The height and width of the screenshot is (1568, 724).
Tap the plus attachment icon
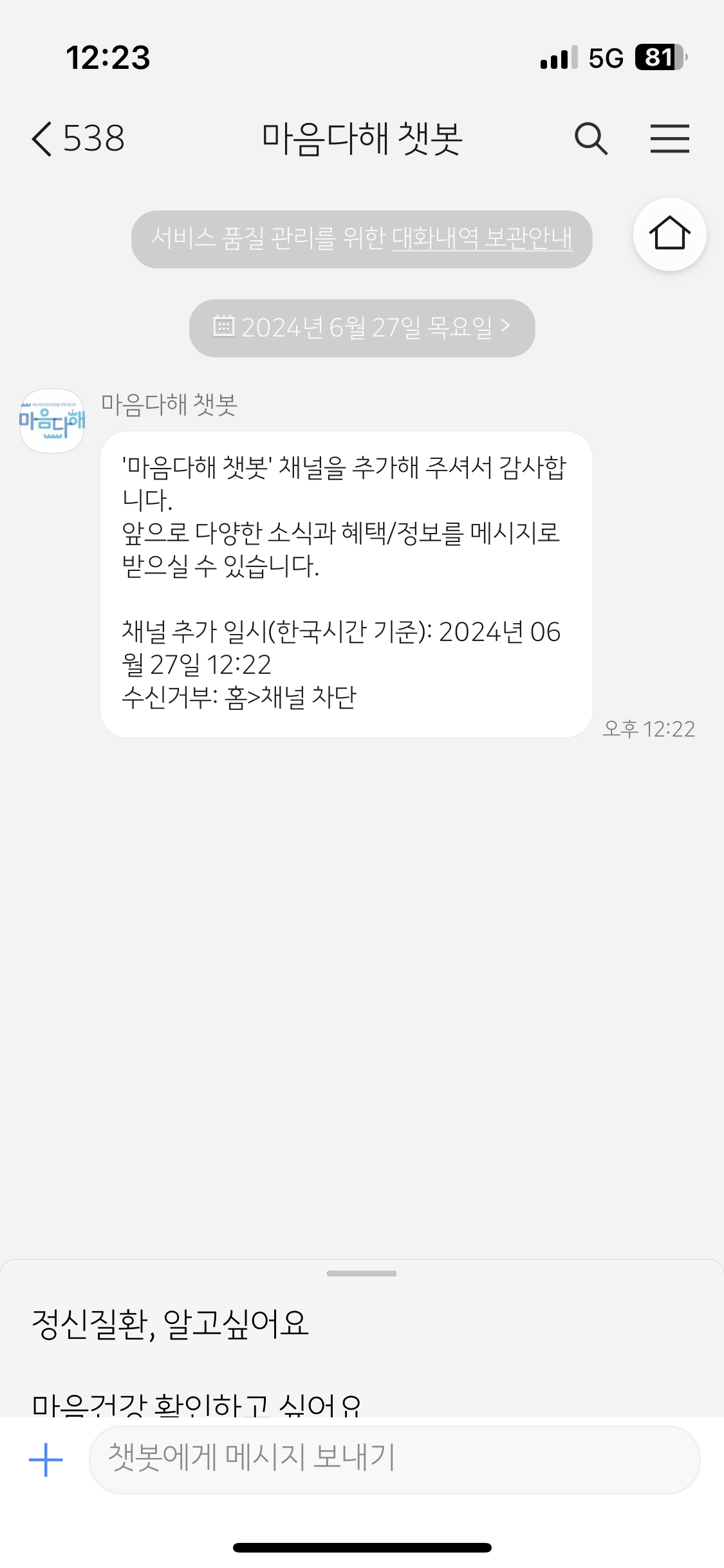(x=46, y=1459)
